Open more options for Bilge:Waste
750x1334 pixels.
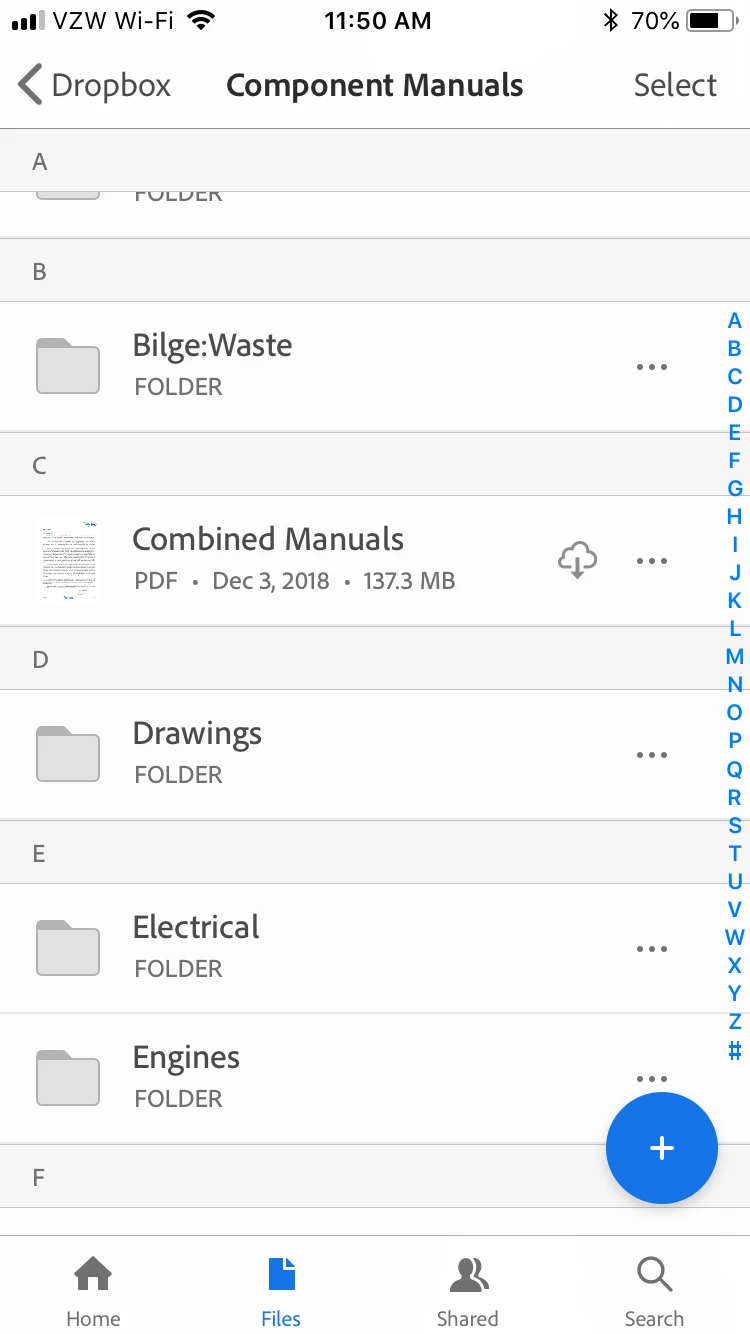tap(651, 367)
